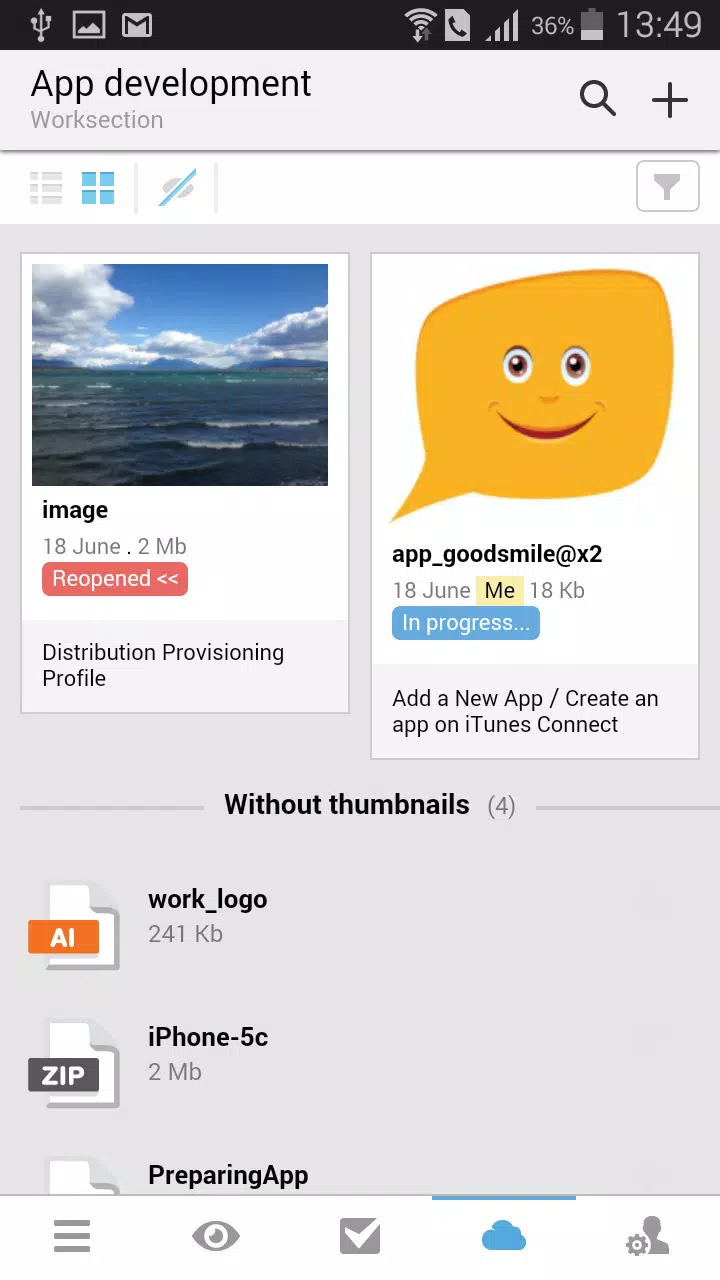Open the PreparingApp file row
The width and height of the screenshot is (720, 1280).
360,1174
